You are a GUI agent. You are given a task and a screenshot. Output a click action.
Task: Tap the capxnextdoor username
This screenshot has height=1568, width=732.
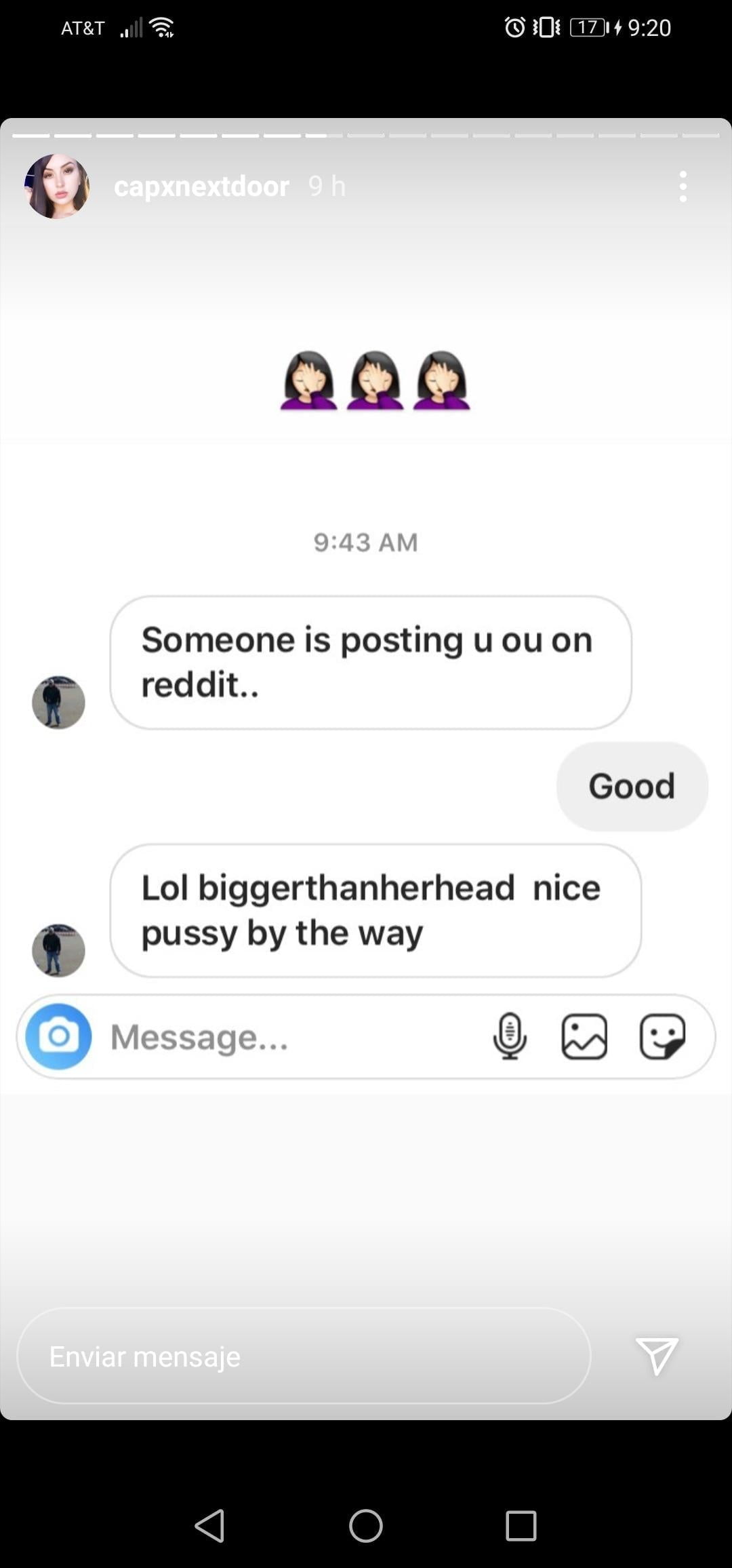201,187
